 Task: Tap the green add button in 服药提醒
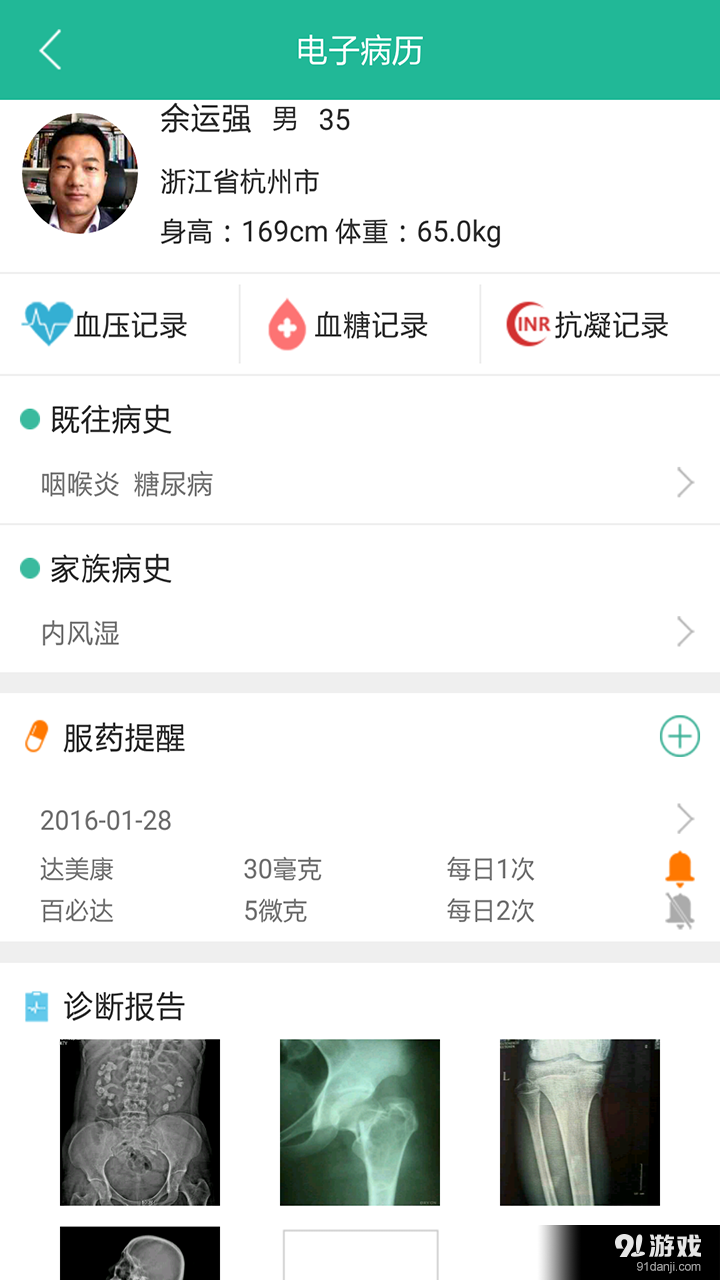click(679, 736)
